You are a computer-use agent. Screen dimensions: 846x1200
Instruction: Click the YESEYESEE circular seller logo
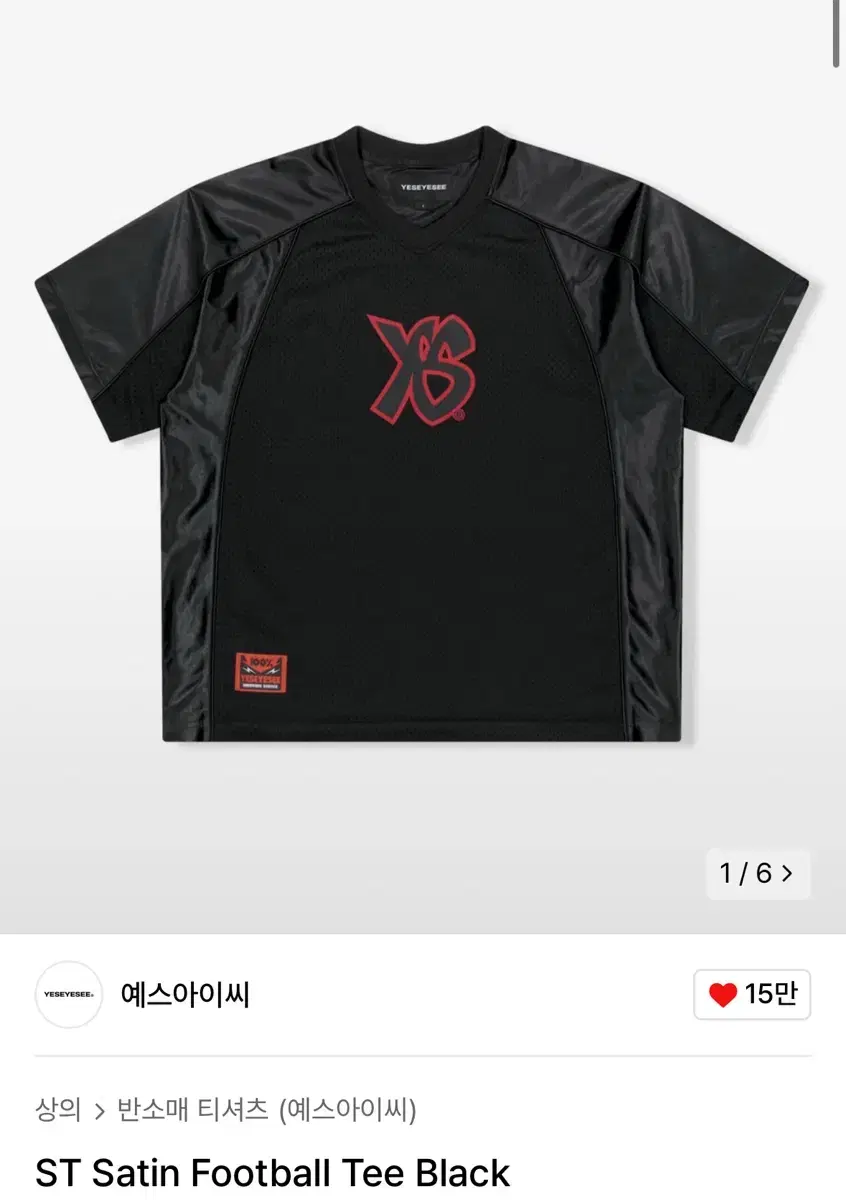68,993
